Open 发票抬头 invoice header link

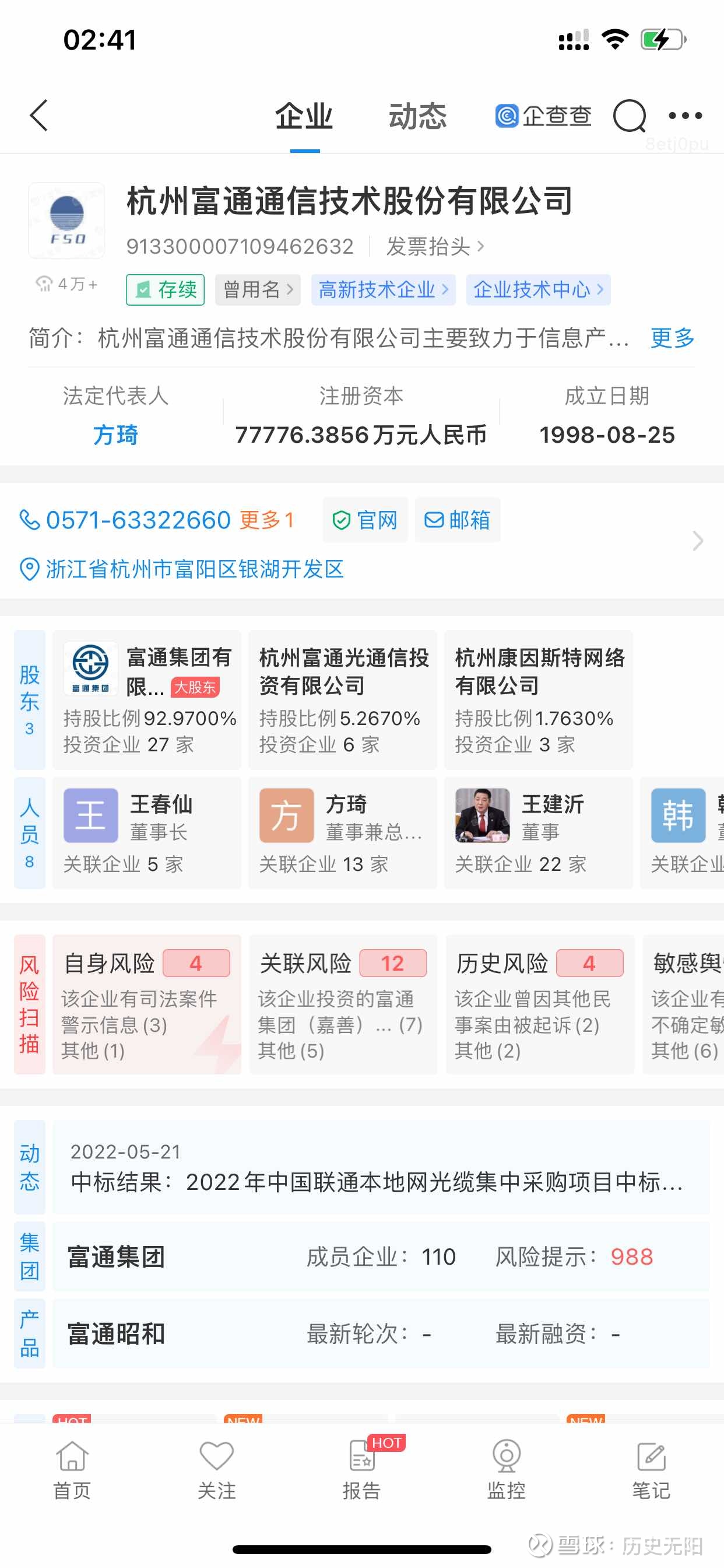tap(435, 247)
